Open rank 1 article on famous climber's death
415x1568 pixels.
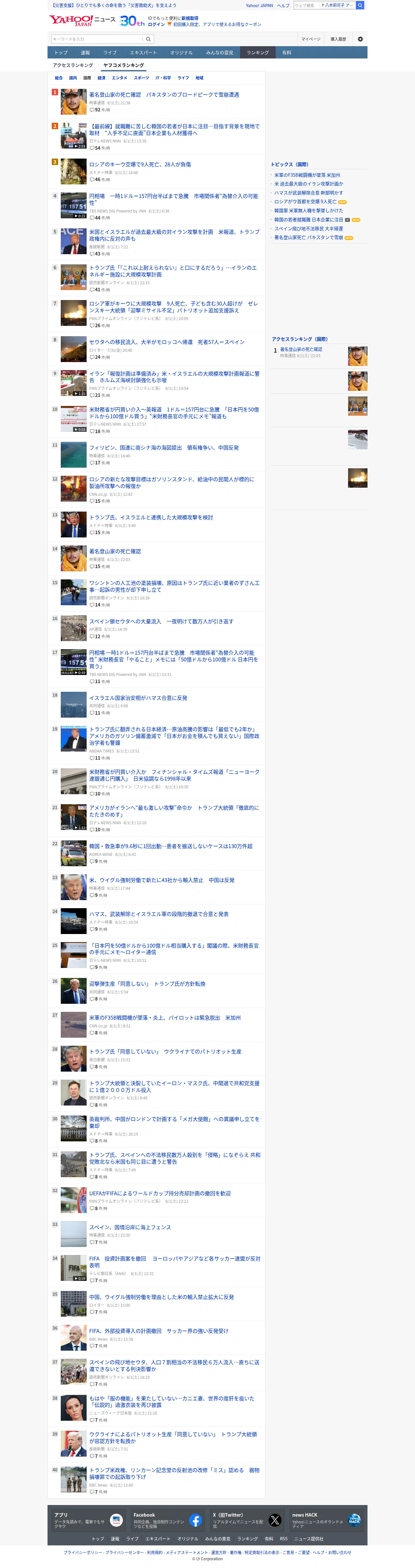point(165,95)
